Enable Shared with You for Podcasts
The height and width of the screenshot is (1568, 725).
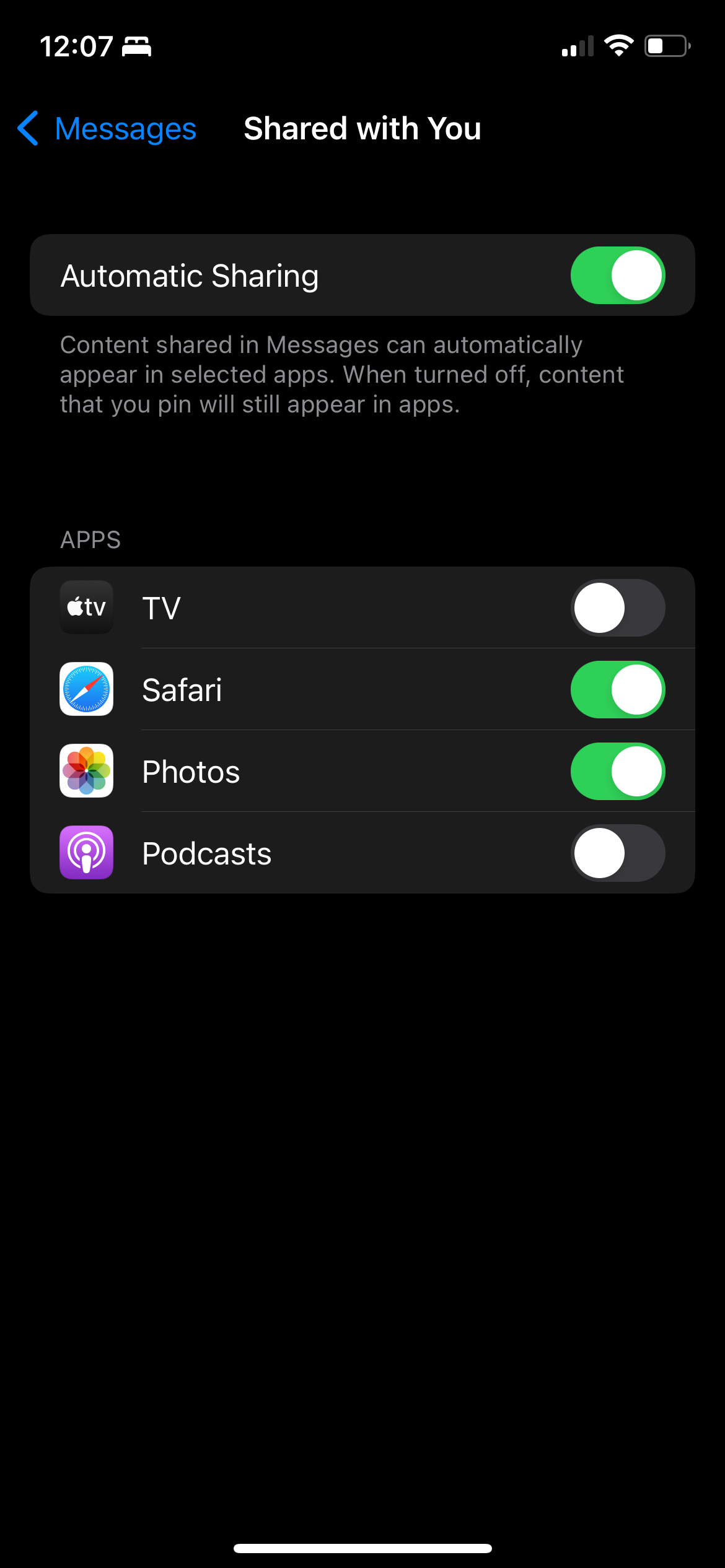pyautogui.click(x=617, y=853)
